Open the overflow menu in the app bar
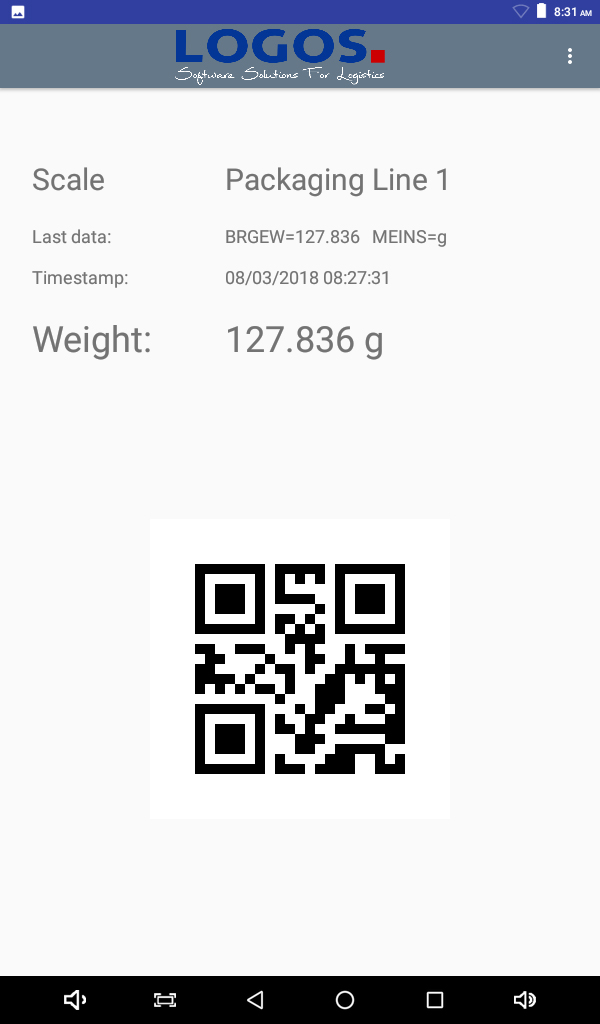The image size is (600, 1024). [569, 56]
